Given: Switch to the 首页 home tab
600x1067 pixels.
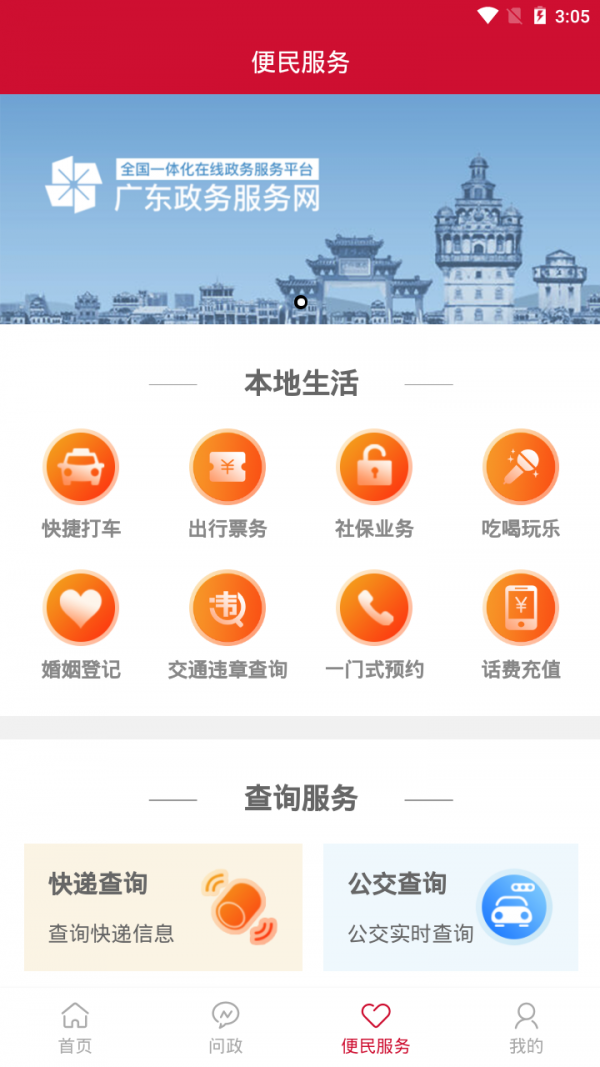Looking at the screenshot, I should pos(75,1028).
